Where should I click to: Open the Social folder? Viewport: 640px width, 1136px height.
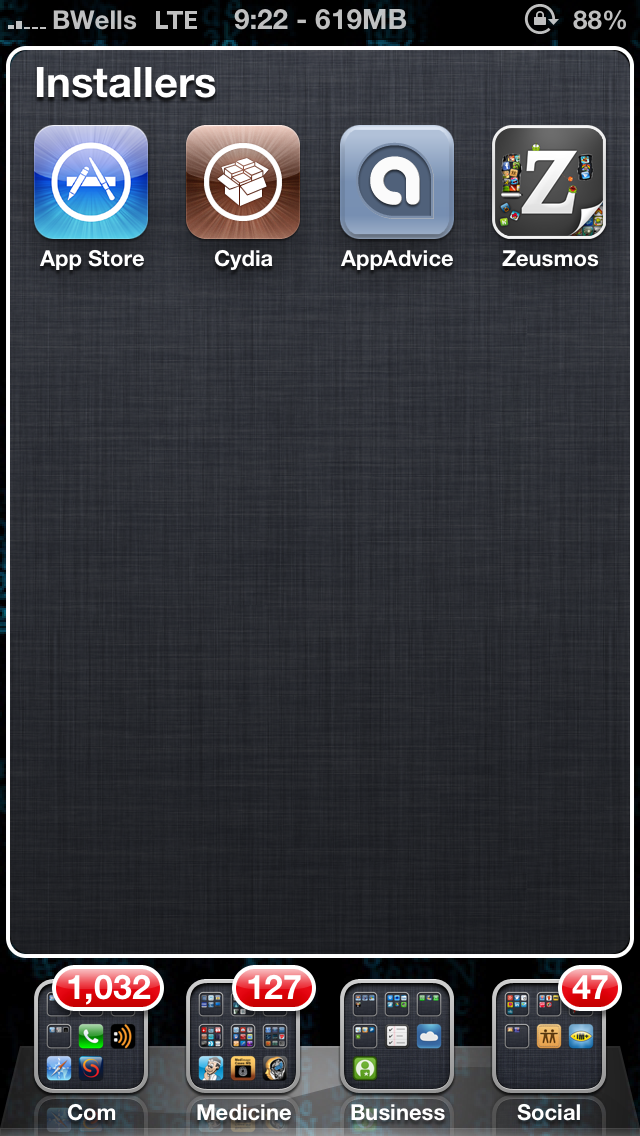[549, 1035]
